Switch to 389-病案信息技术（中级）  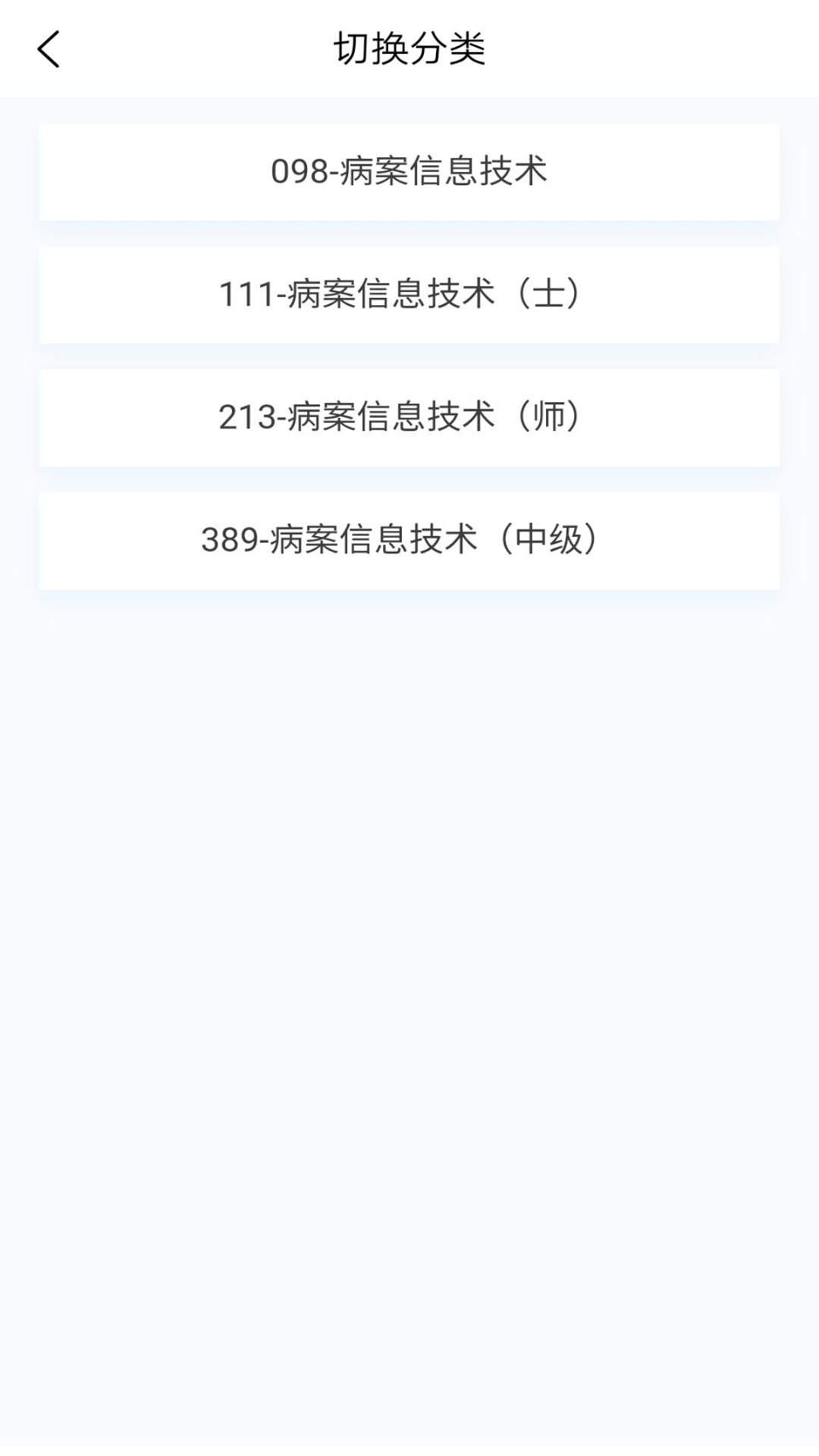(x=409, y=540)
